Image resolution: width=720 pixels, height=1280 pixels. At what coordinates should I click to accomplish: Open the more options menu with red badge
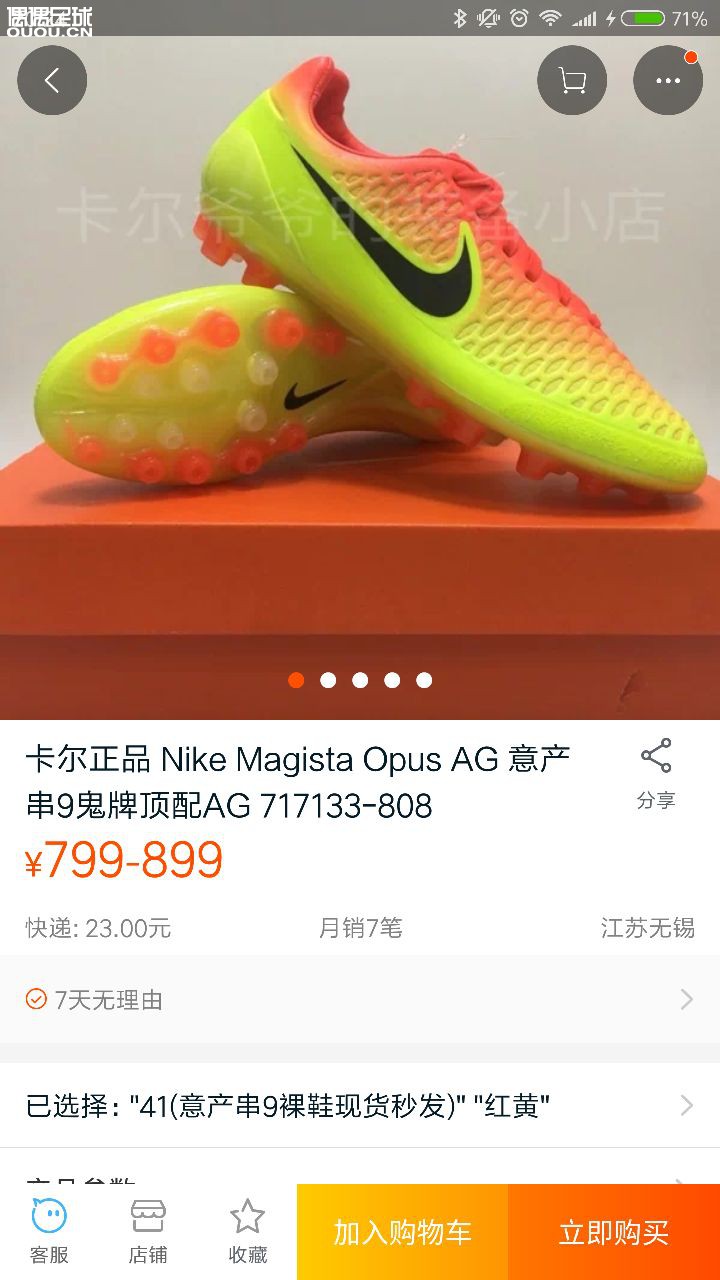click(x=668, y=80)
